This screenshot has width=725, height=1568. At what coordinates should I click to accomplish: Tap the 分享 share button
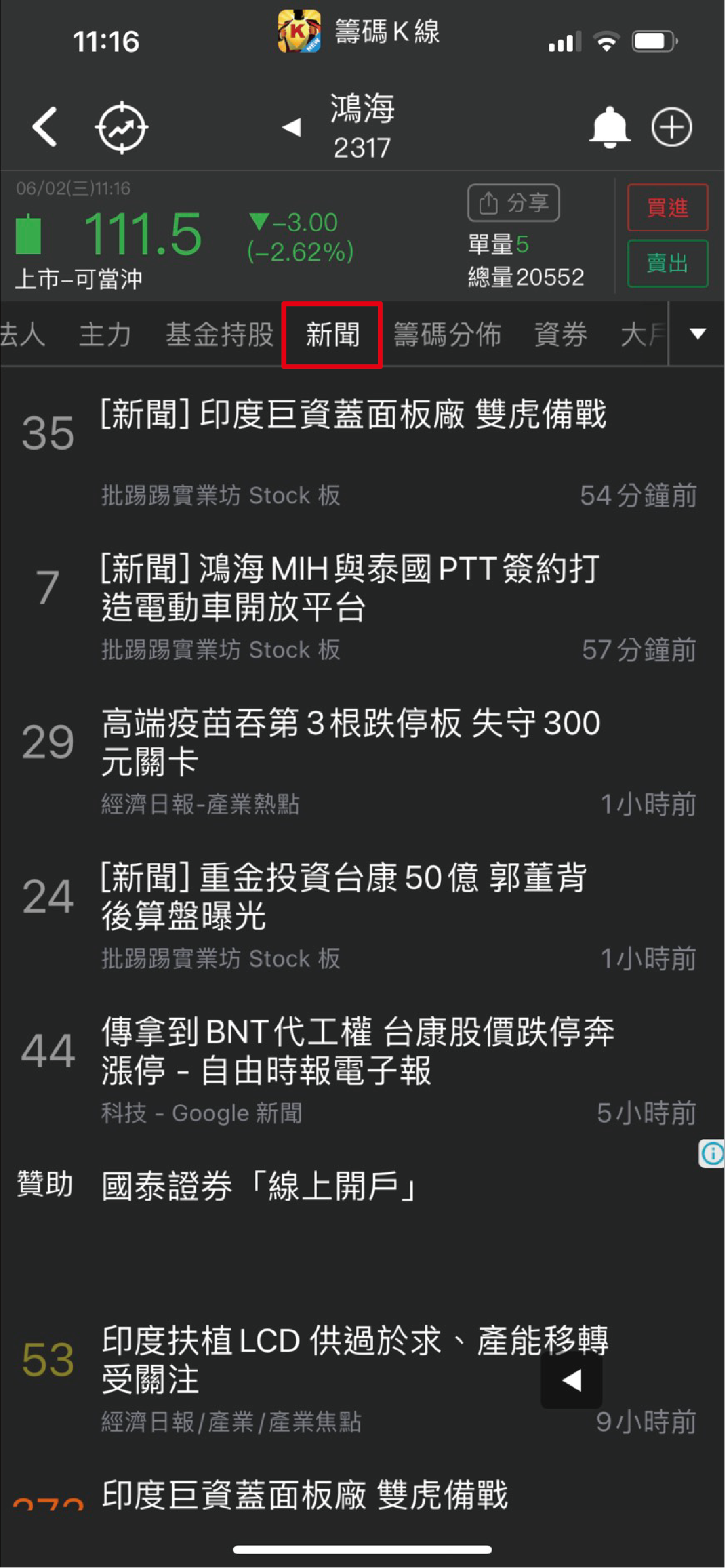pos(514,203)
